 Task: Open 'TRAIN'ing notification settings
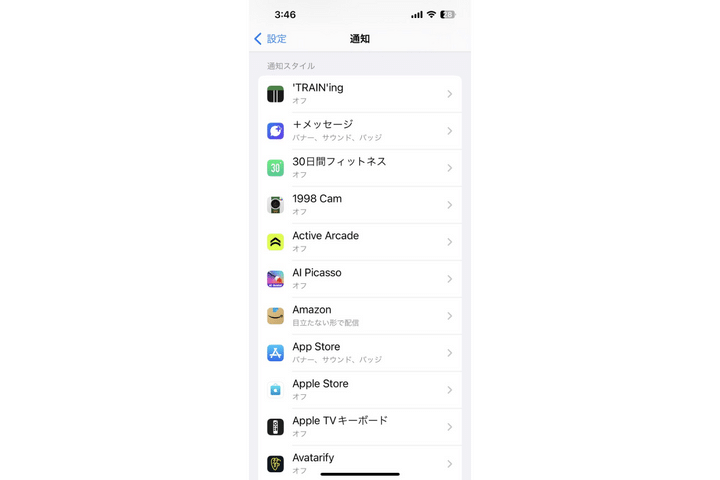point(360,94)
